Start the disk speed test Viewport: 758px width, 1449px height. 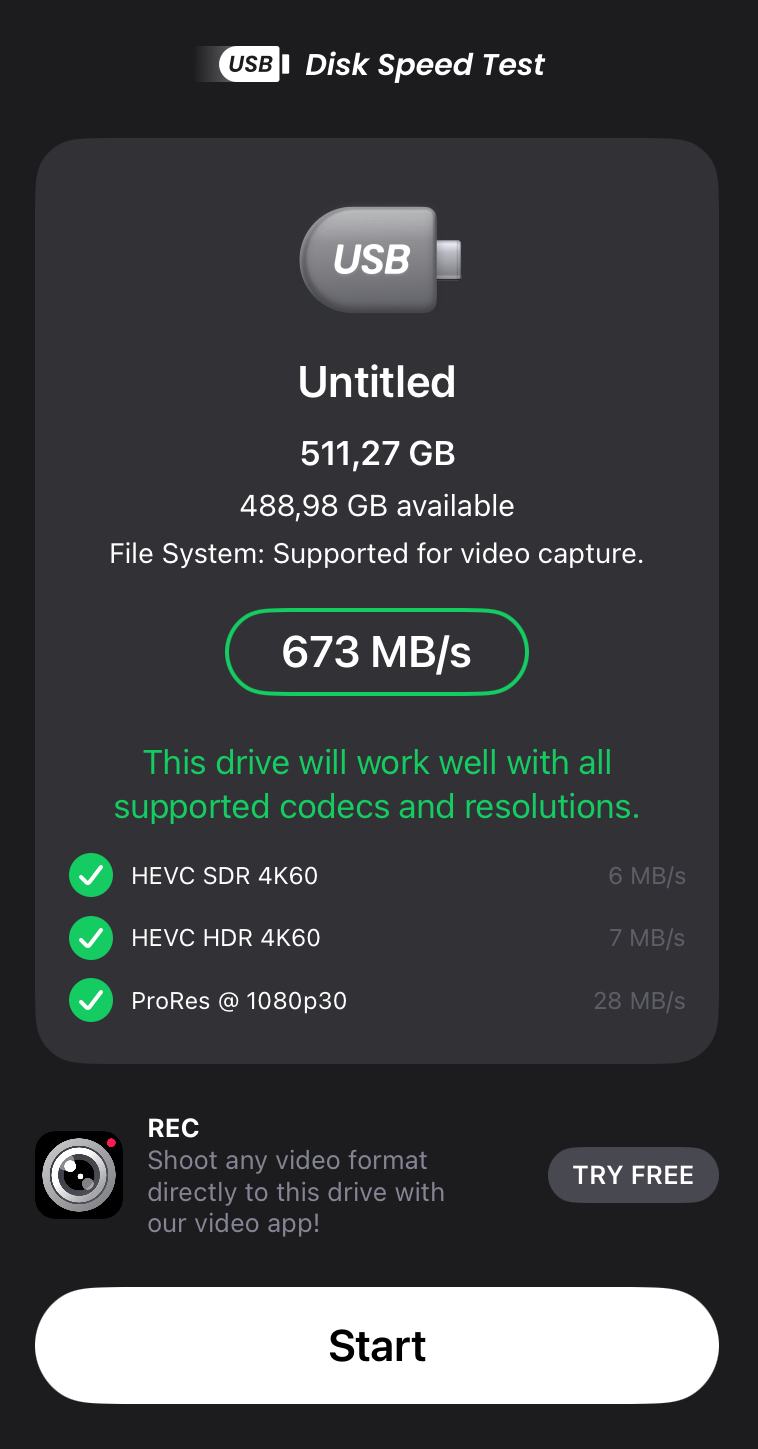(x=377, y=1345)
